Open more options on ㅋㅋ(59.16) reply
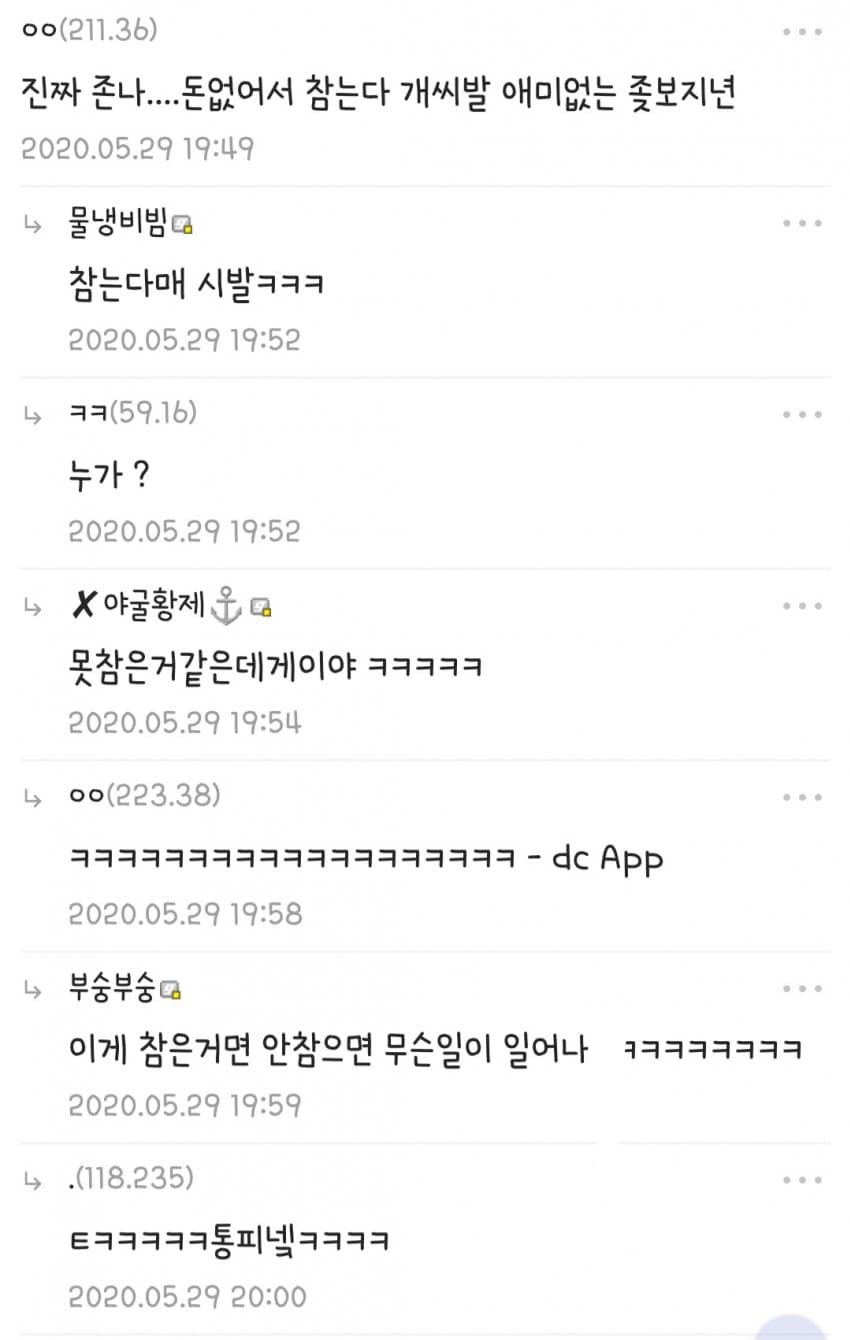This screenshot has width=850, height=1340. 802,414
